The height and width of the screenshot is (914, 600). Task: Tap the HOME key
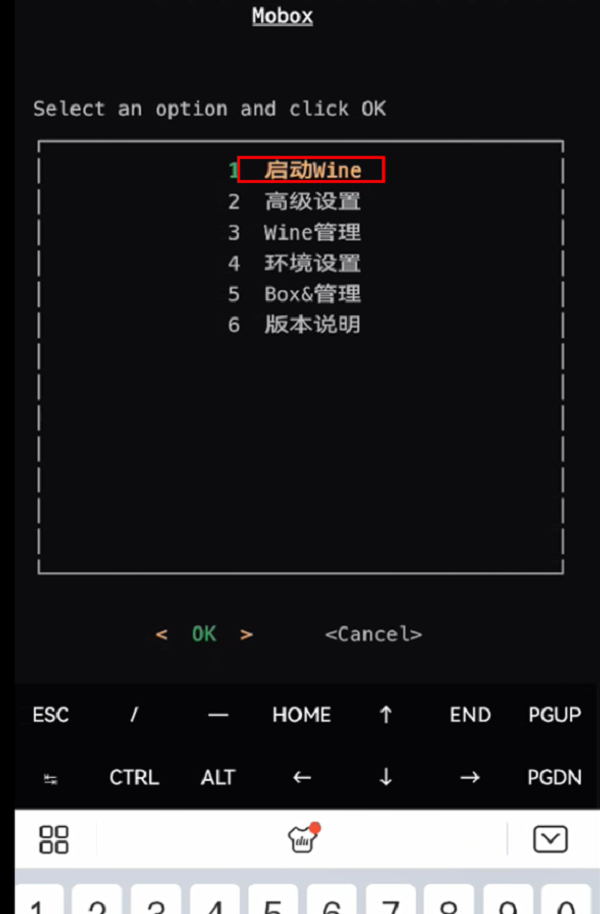click(x=301, y=715)
